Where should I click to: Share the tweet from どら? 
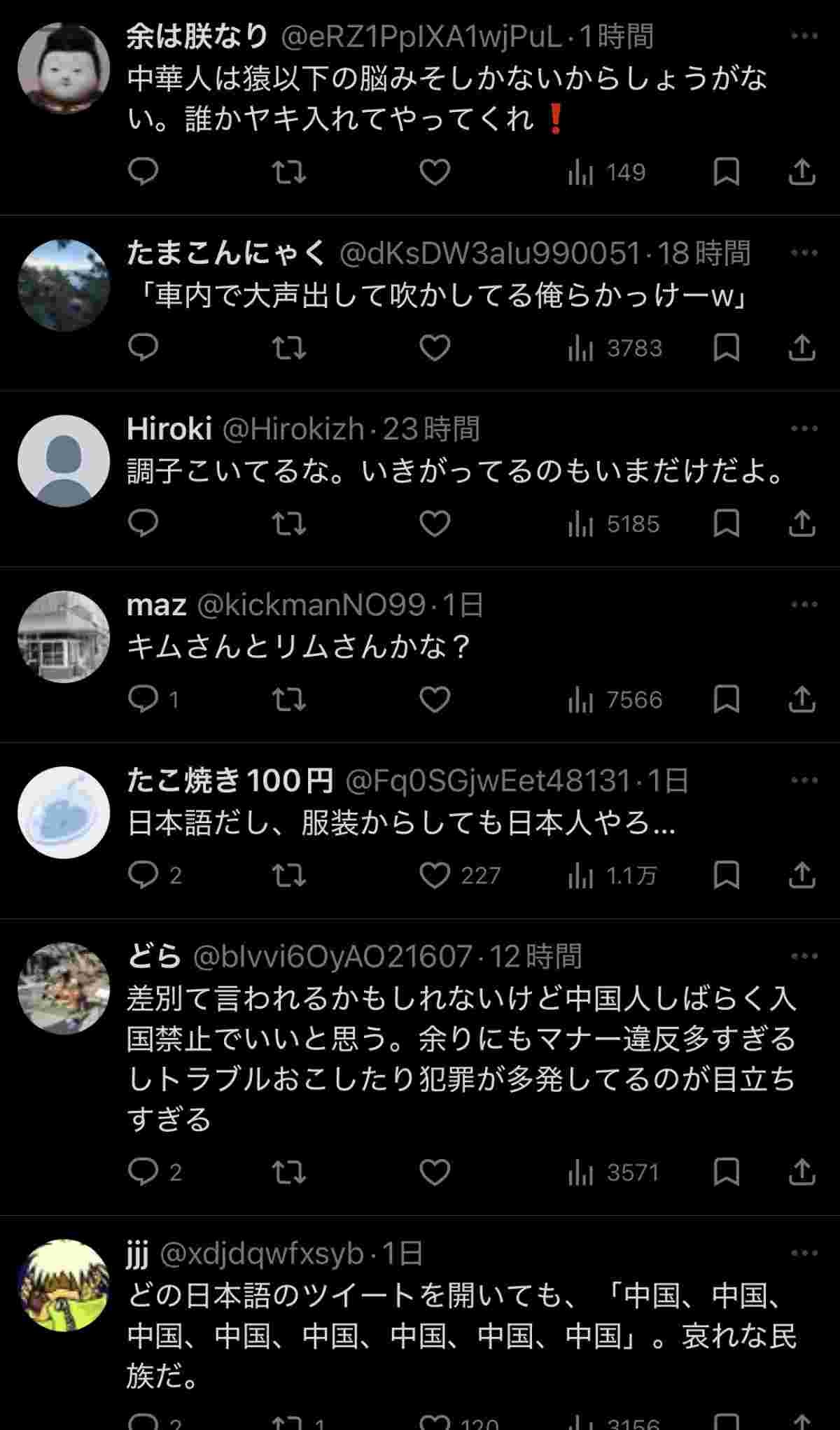(801, 1172)
